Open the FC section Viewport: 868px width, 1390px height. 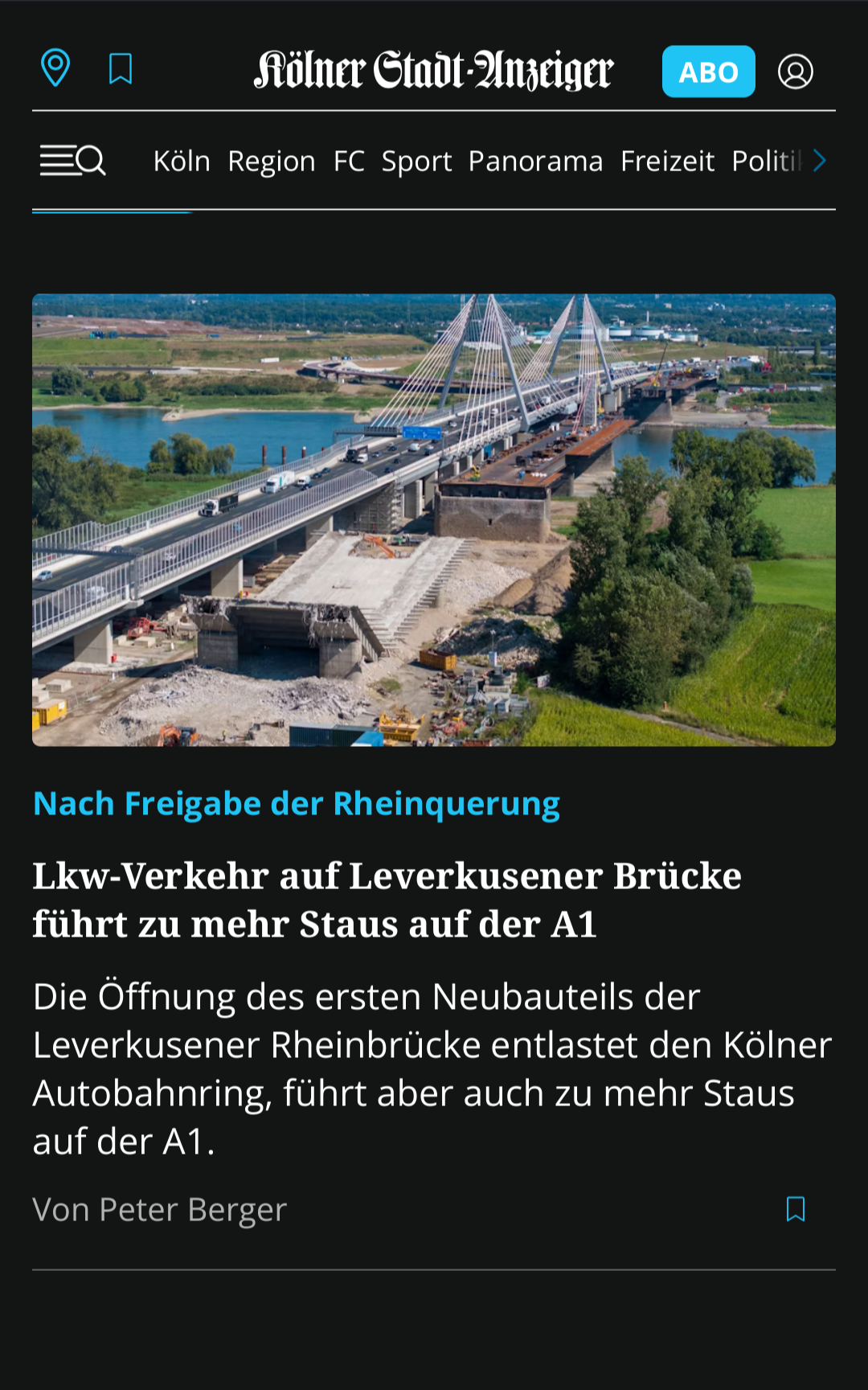349,161
